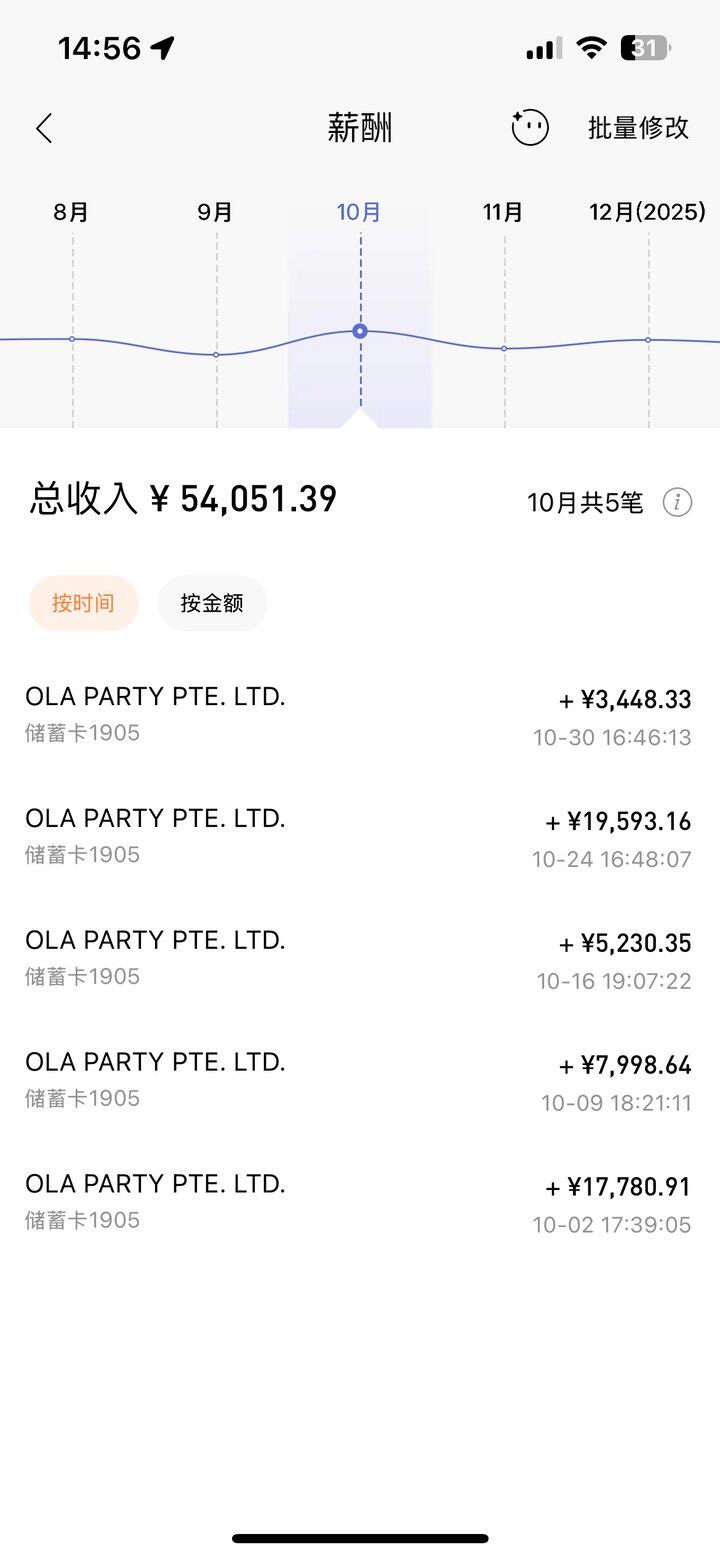Tap the Wi-Fi icon in the status bar

click(x=592, y=45)
